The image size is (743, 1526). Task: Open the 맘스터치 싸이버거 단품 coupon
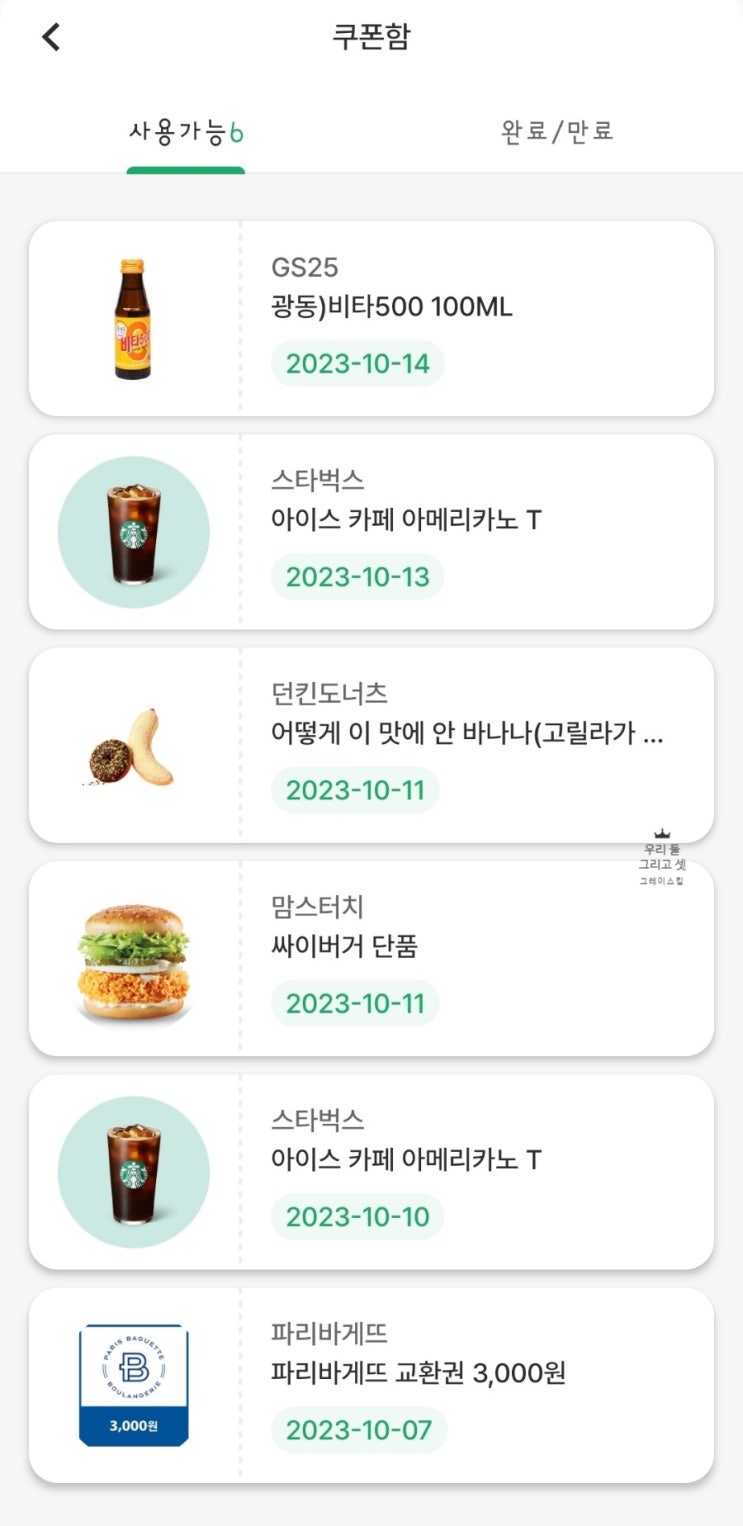[371, 958]
